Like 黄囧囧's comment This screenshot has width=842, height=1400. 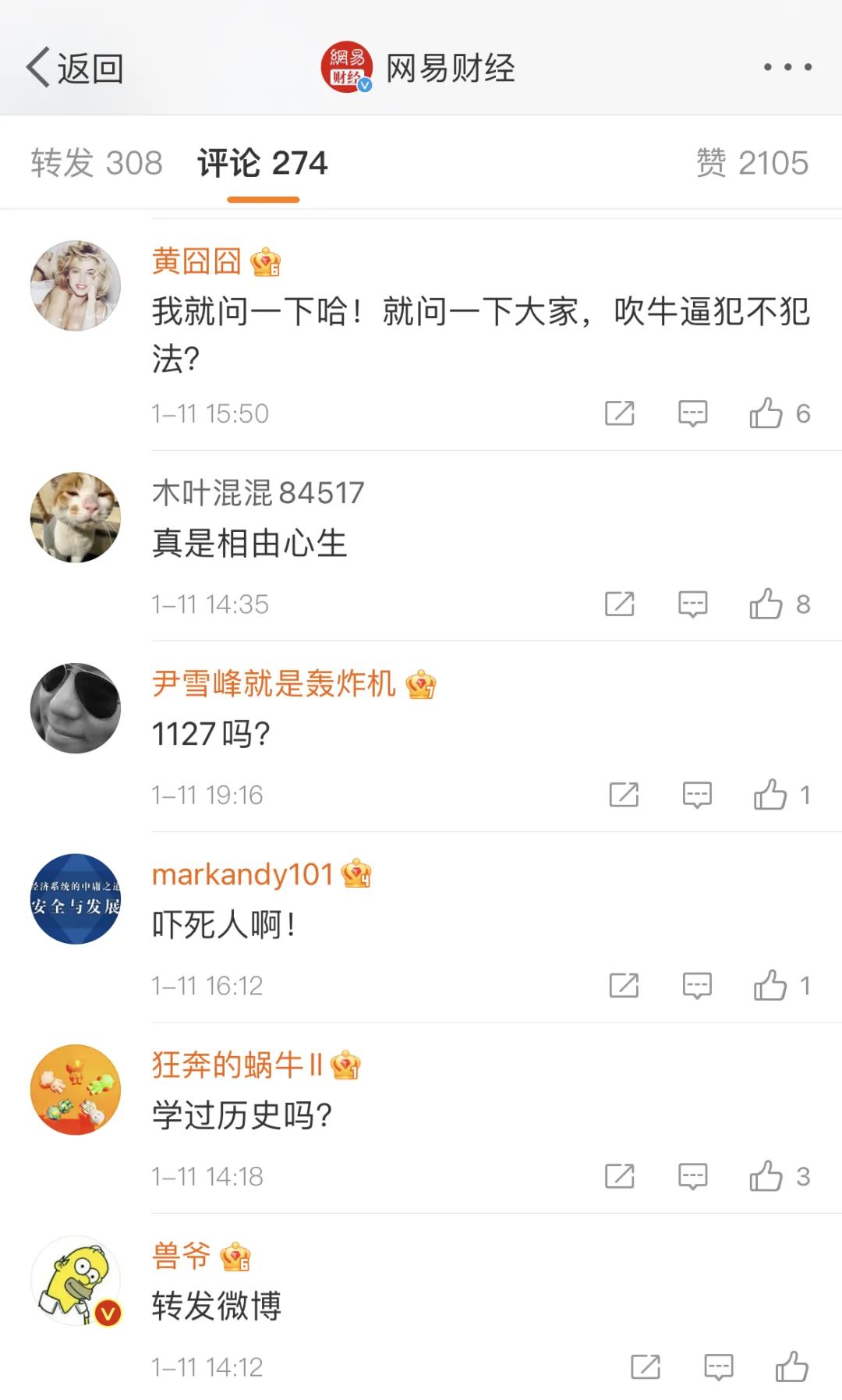(766, 413)
